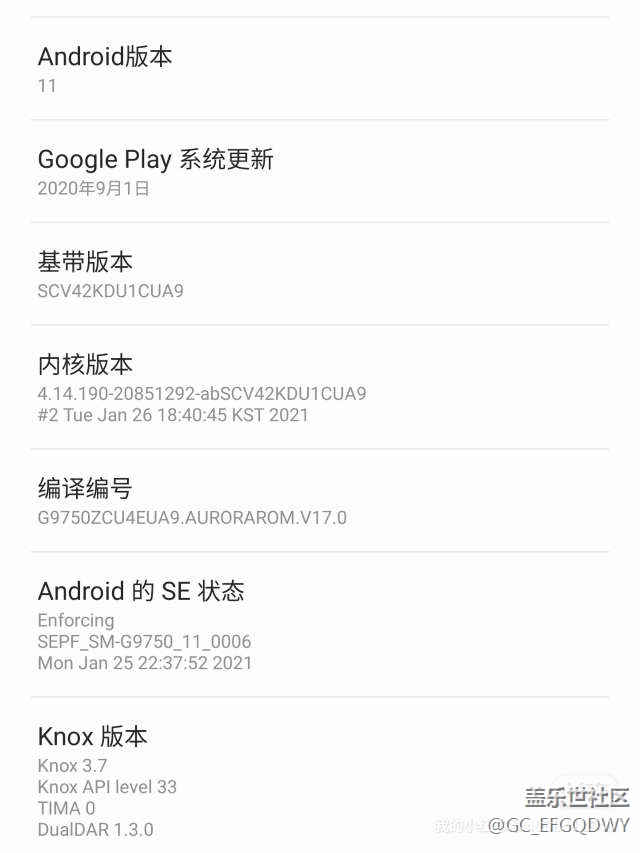Tap the 编译编号 build number row
The width and height of the screenshot is (640, 853).
point(320,501)
